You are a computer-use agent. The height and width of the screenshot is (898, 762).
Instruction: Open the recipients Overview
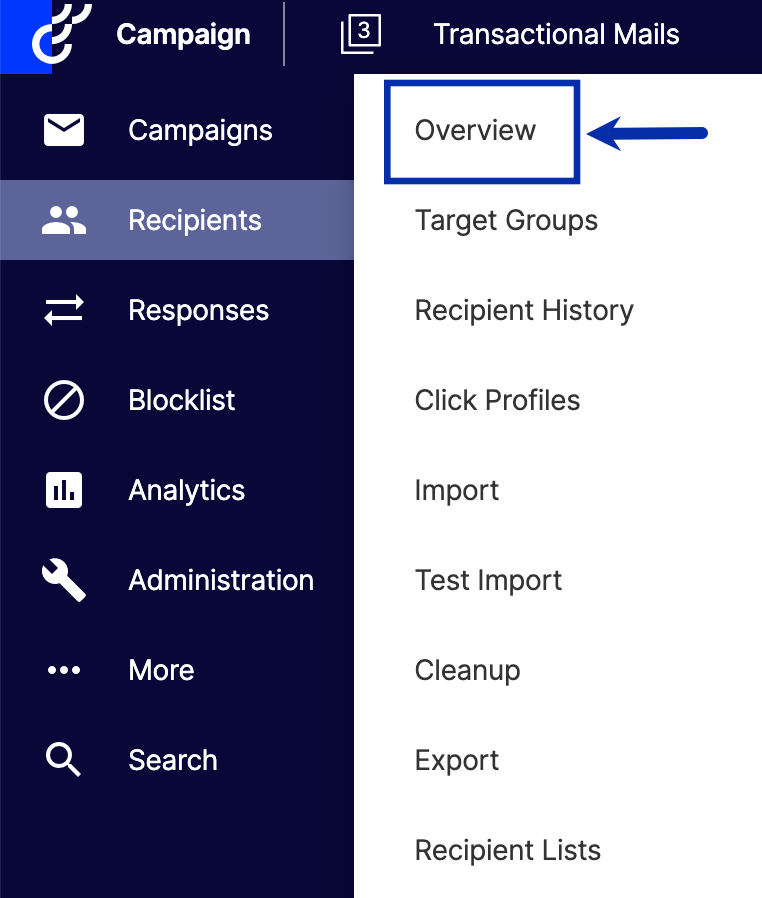pos(476,131)
